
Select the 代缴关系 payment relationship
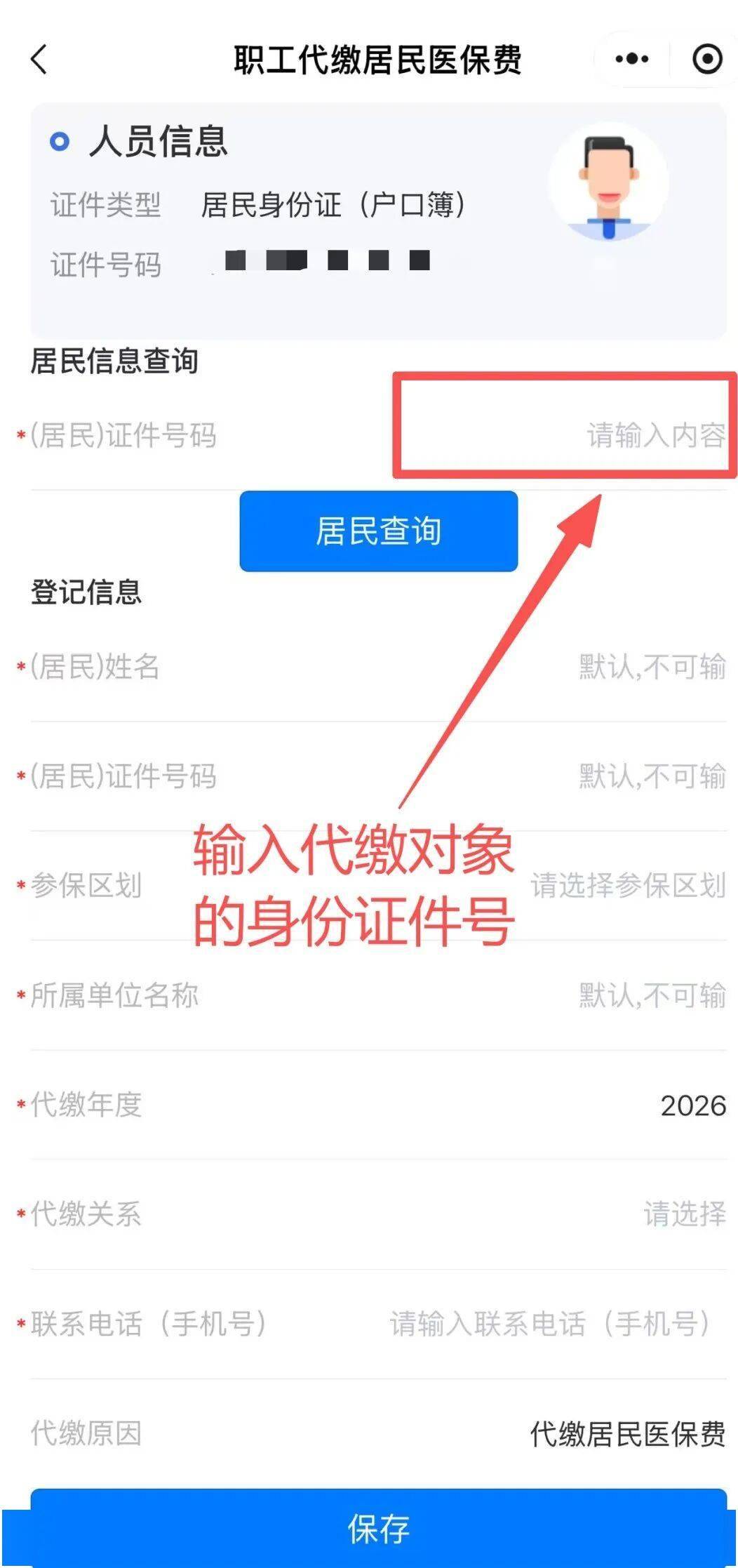click(x=684, y=1214)
